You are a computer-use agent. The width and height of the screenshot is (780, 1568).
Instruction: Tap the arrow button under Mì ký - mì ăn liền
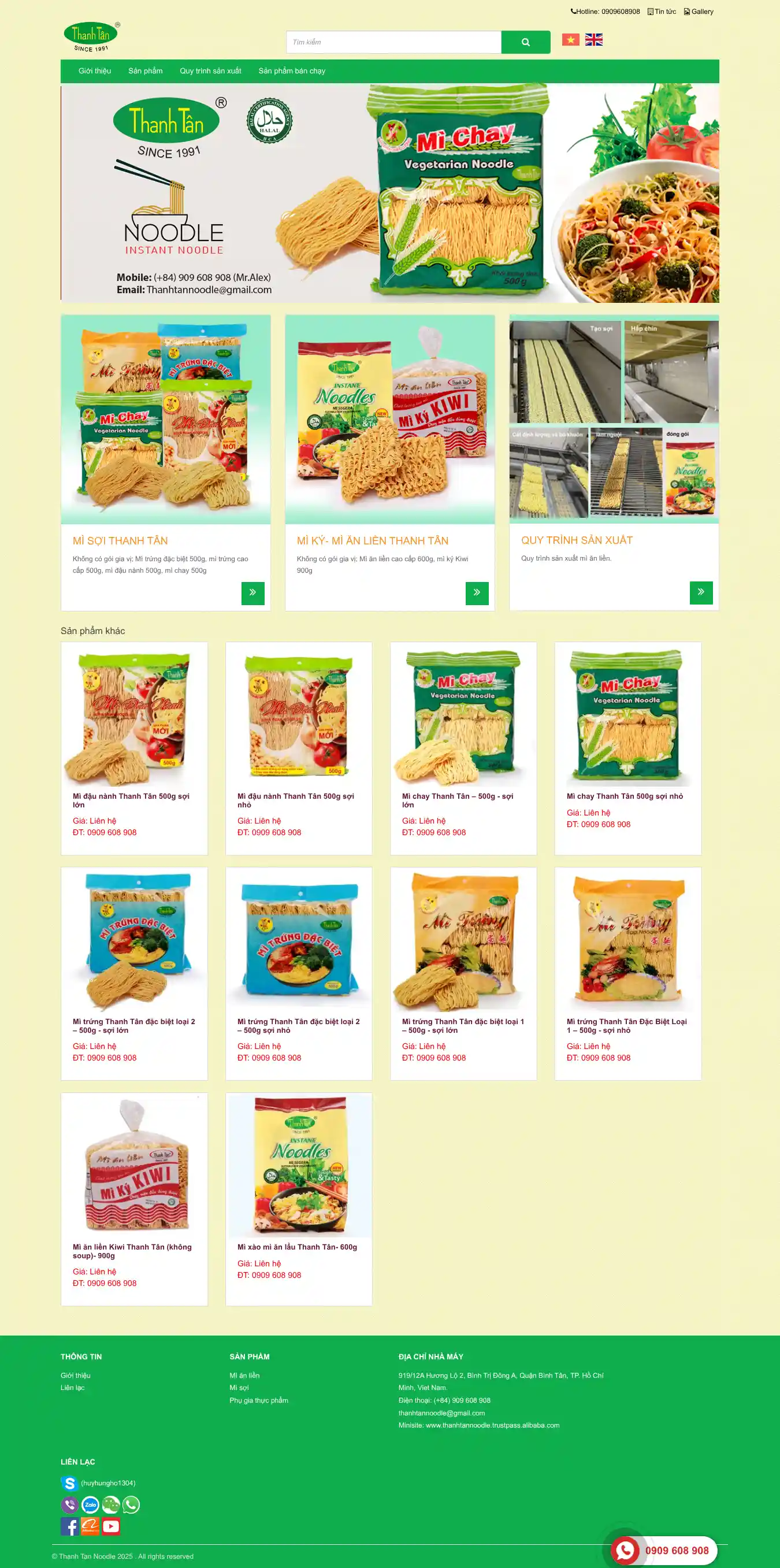click(477, 593)
